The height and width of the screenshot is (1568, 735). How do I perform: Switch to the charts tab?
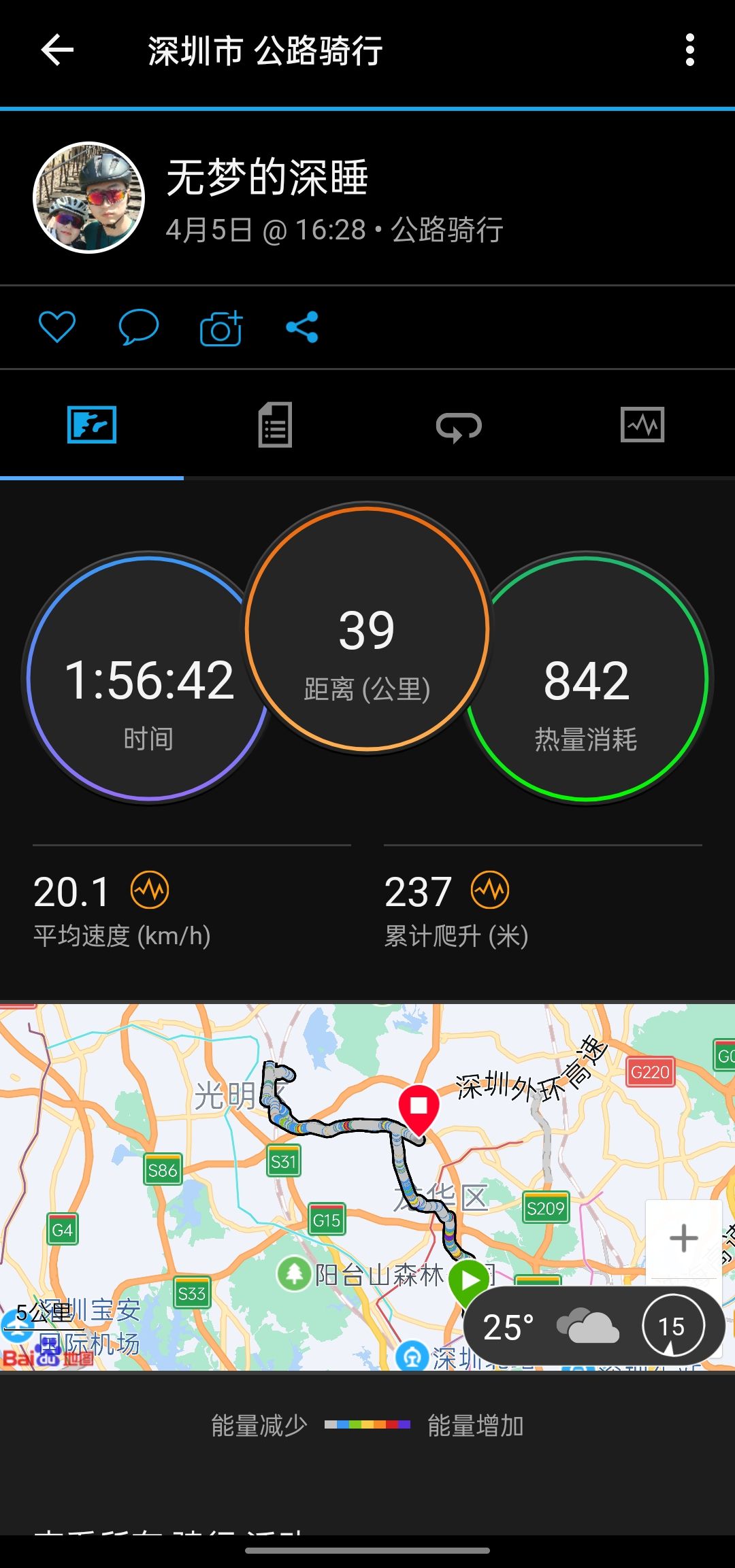[642, 425]
